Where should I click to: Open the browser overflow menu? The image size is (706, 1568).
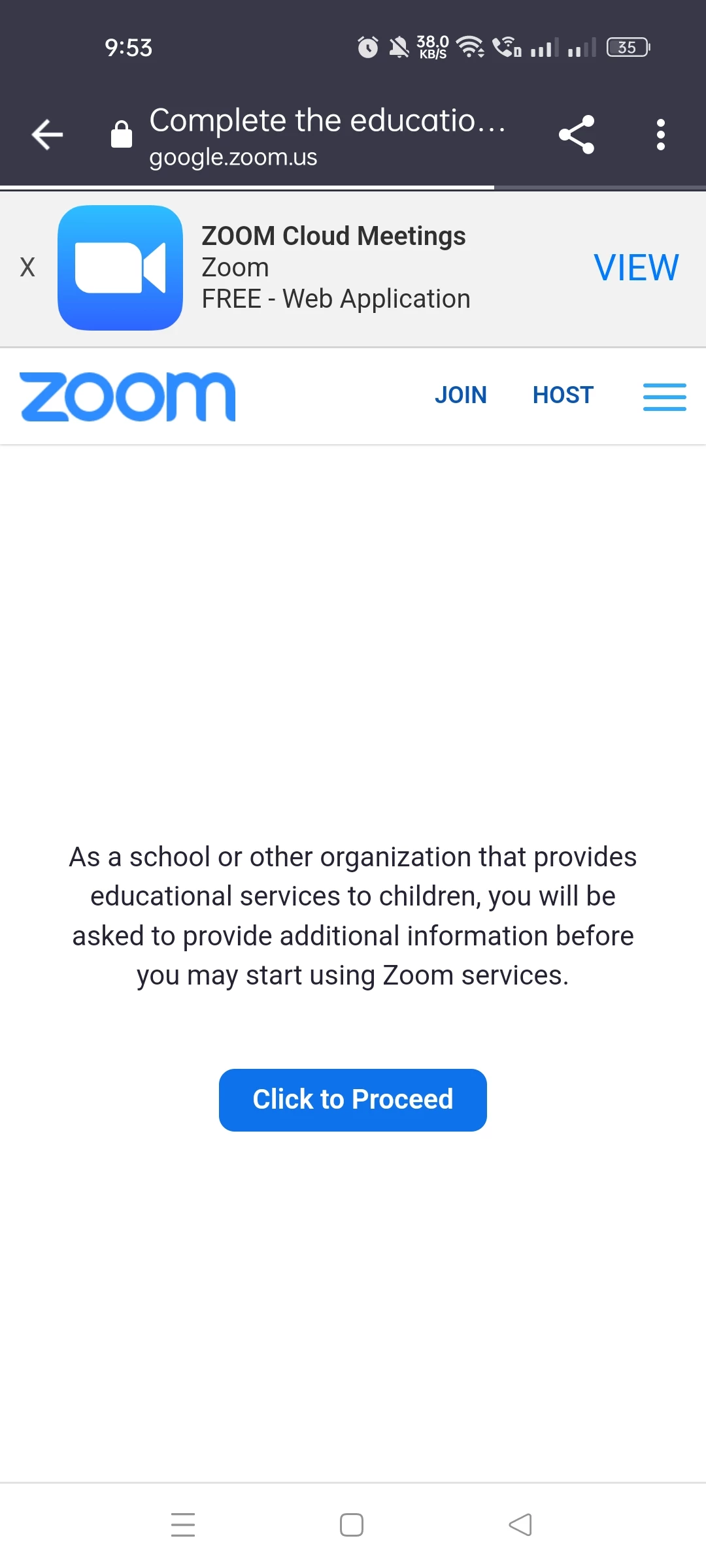[660, 135]
